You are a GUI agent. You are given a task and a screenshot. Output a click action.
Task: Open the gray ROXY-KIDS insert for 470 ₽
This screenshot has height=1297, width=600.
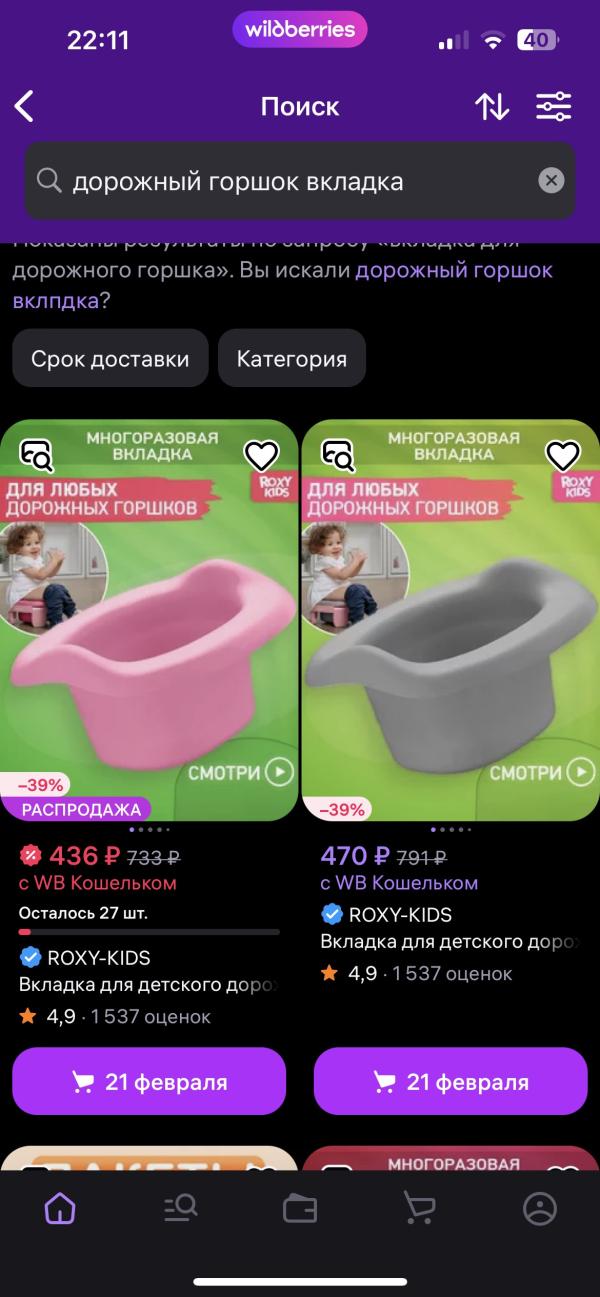451,620
